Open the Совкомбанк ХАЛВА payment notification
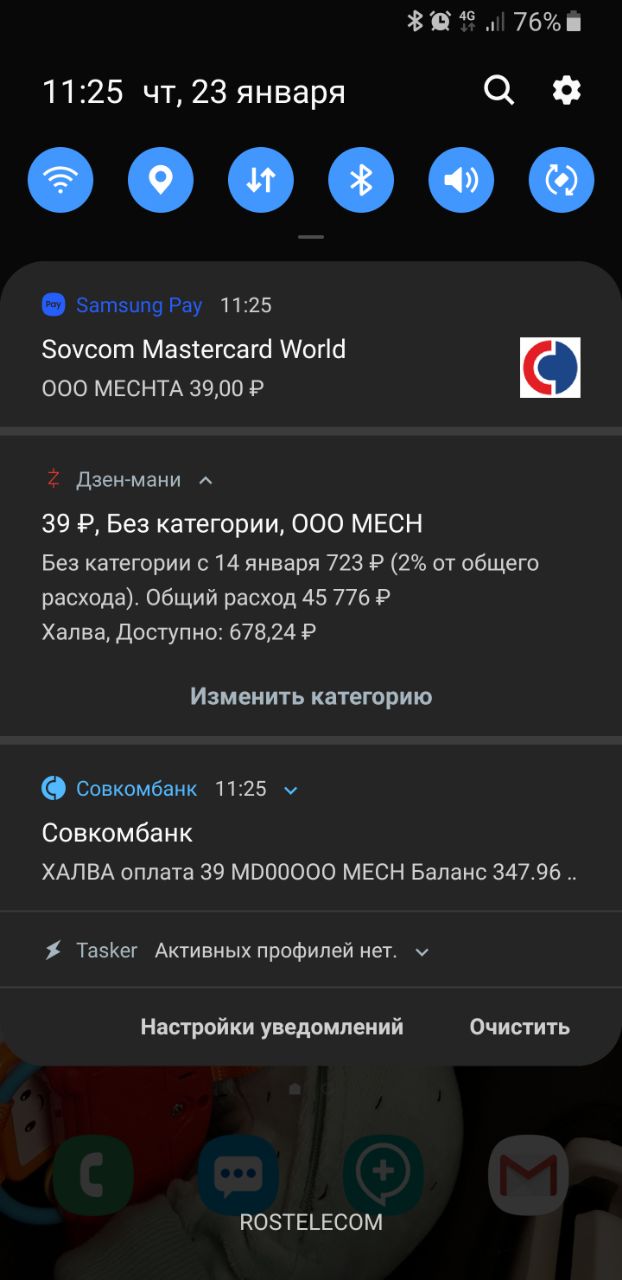Viewport: 622px width, 1280px height. tap(300, 852)
